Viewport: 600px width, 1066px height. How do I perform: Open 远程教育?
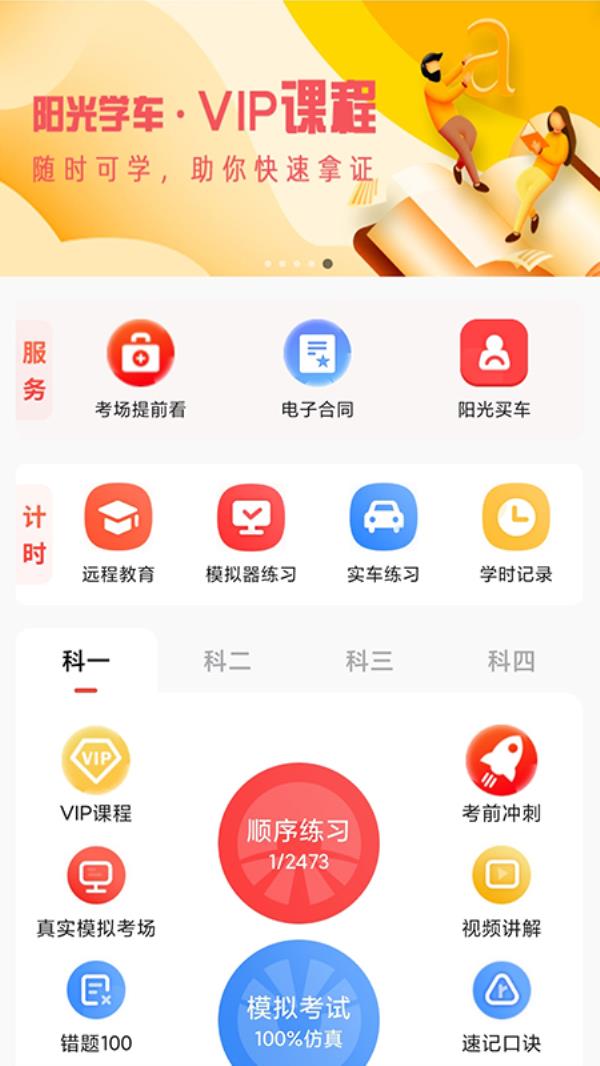pos(118,534)
